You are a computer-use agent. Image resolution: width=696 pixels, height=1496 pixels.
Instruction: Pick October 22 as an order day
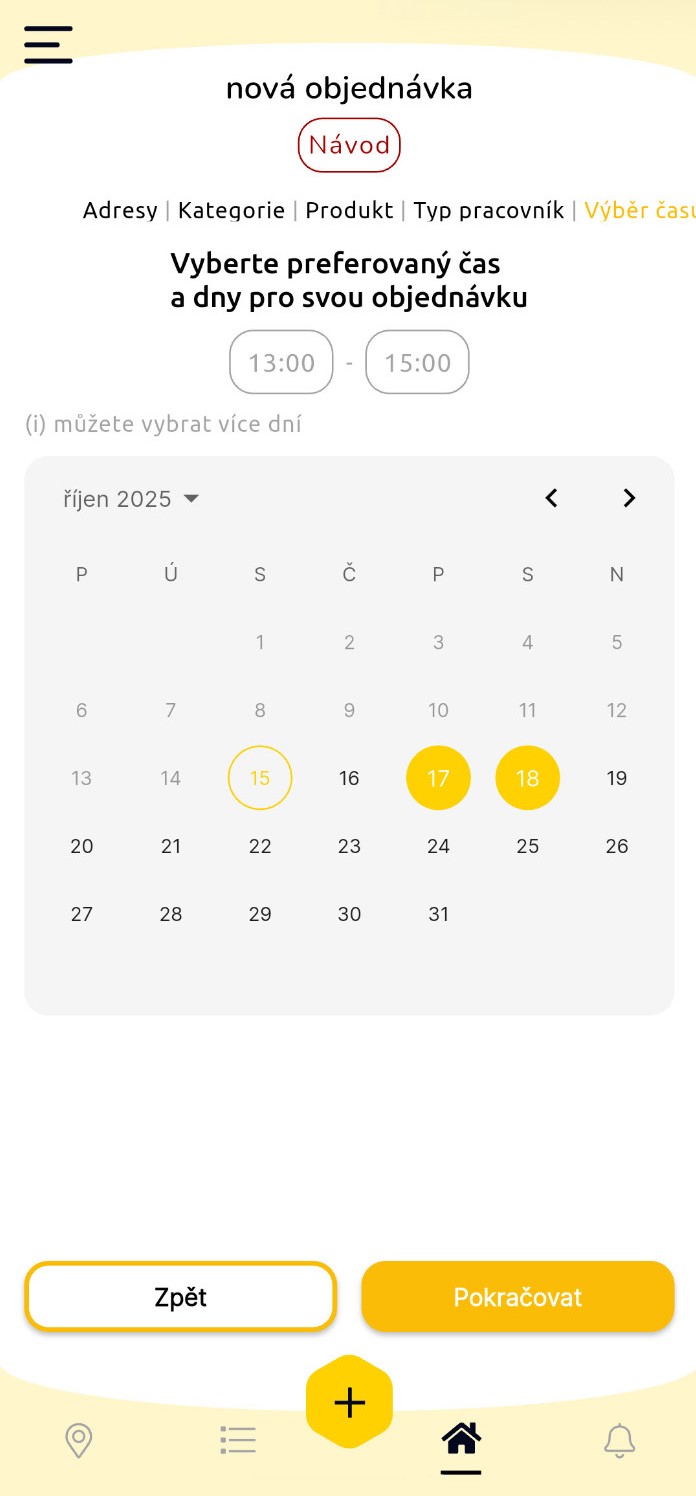(x=260, y=846)
